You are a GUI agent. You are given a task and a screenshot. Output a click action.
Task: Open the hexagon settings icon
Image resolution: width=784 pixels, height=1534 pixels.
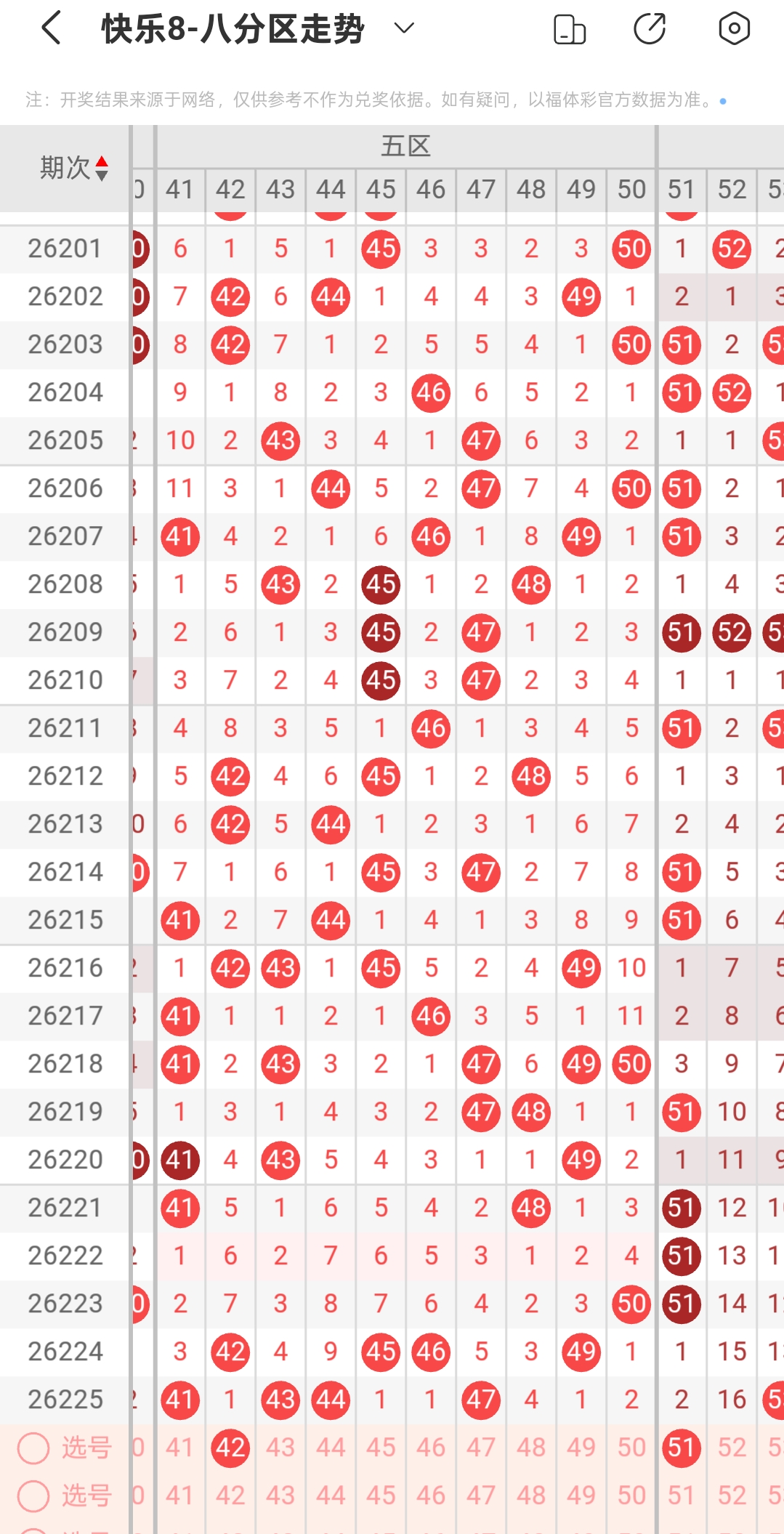coord(734,29)
